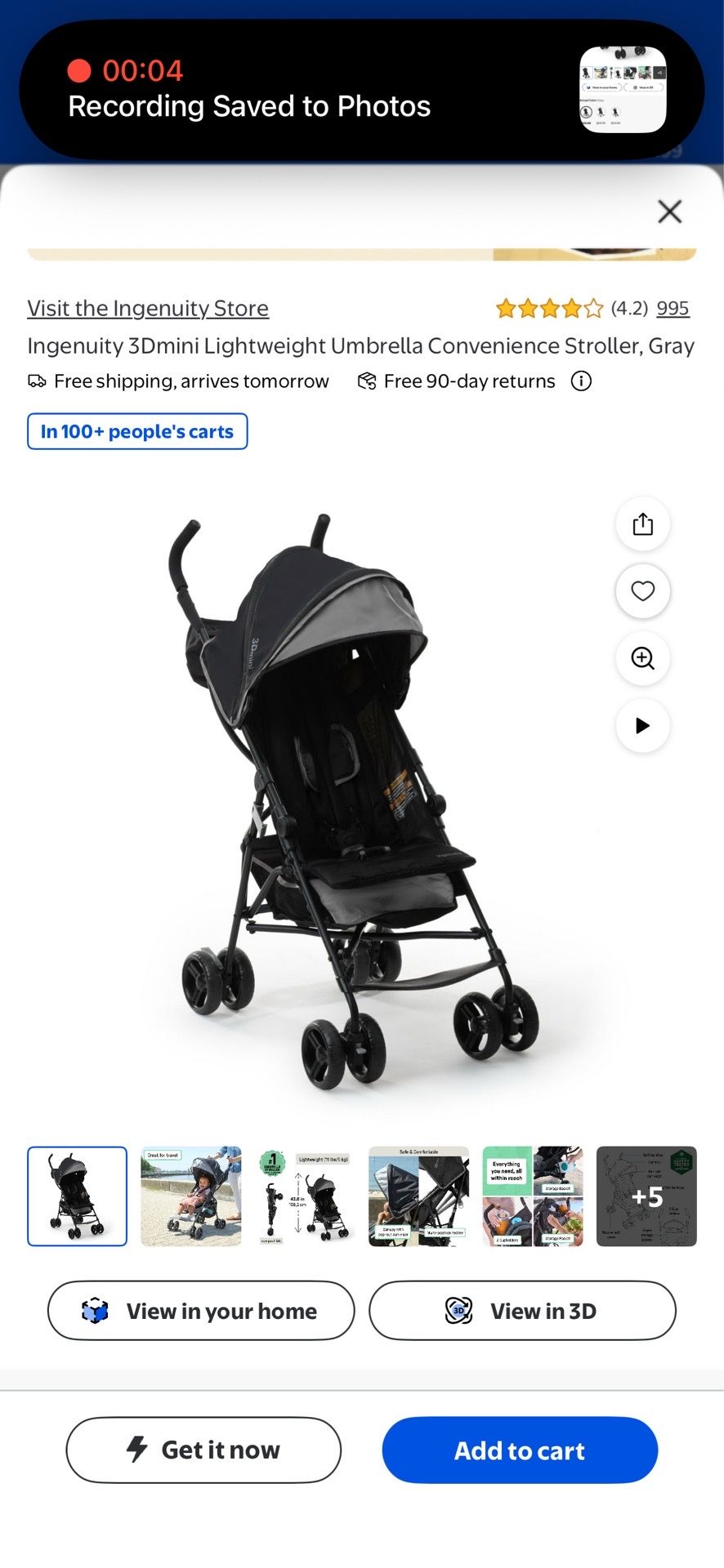
Task: Tap View in 3D
Action: (x=522, y=1311)
